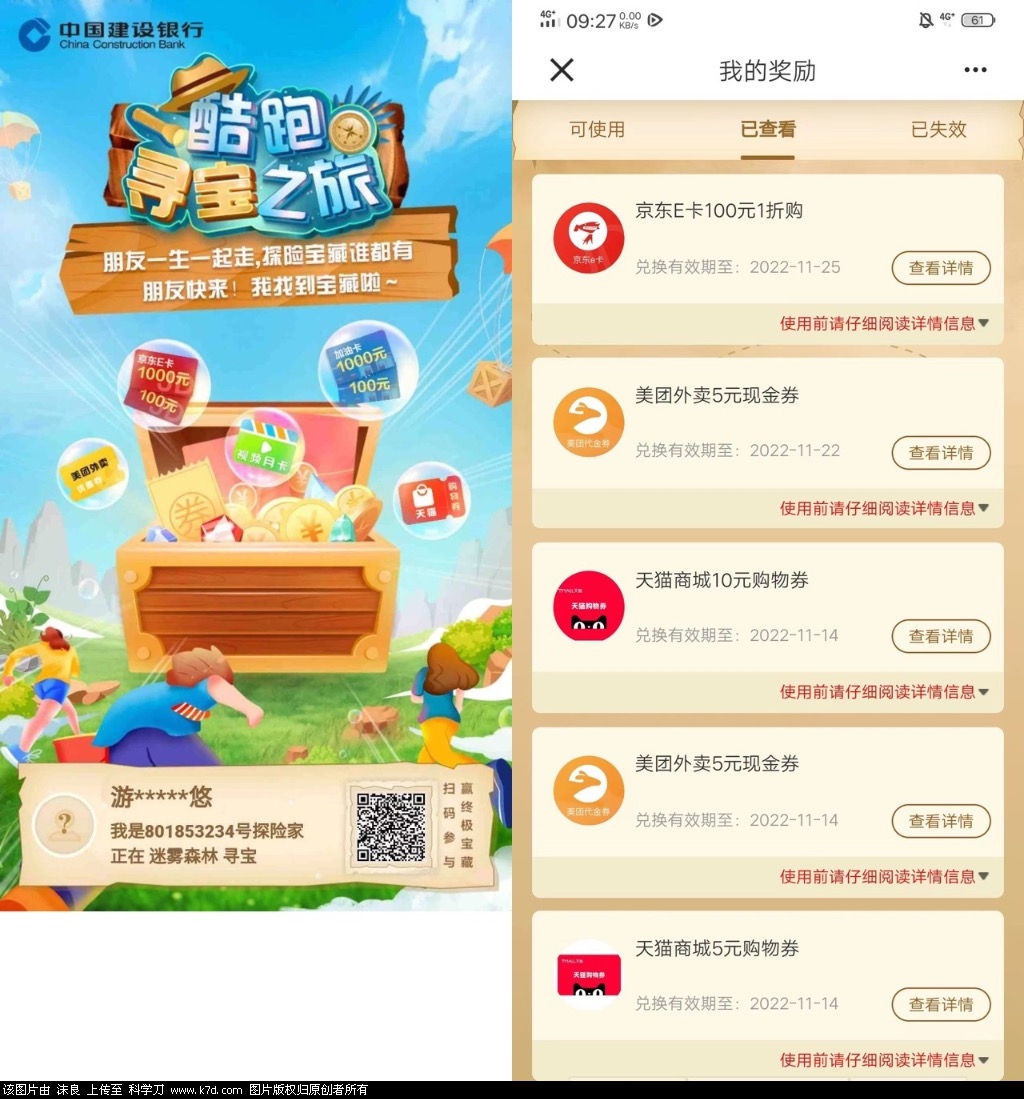The width and height of the screenshot is (1024, 1099).
Task: Expand usage info under 美团外卖券 expiring 2022-11-22
Action: pos(884,508)
